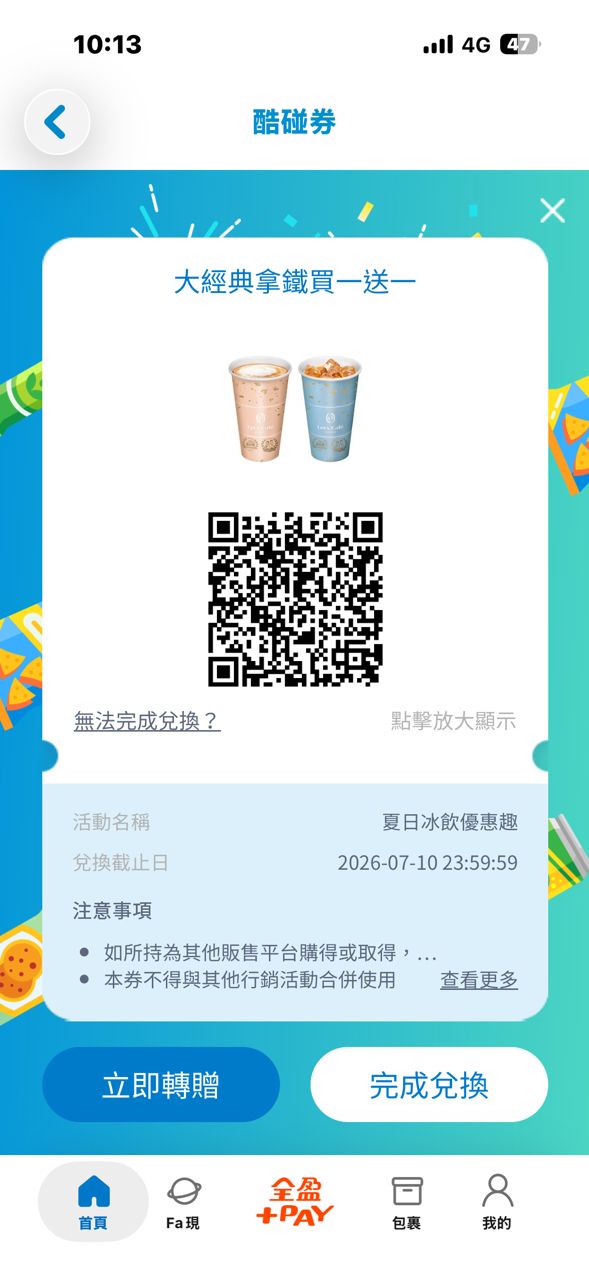
Task: Go back using the top-left arrow
Action: [x=56, y=122]
